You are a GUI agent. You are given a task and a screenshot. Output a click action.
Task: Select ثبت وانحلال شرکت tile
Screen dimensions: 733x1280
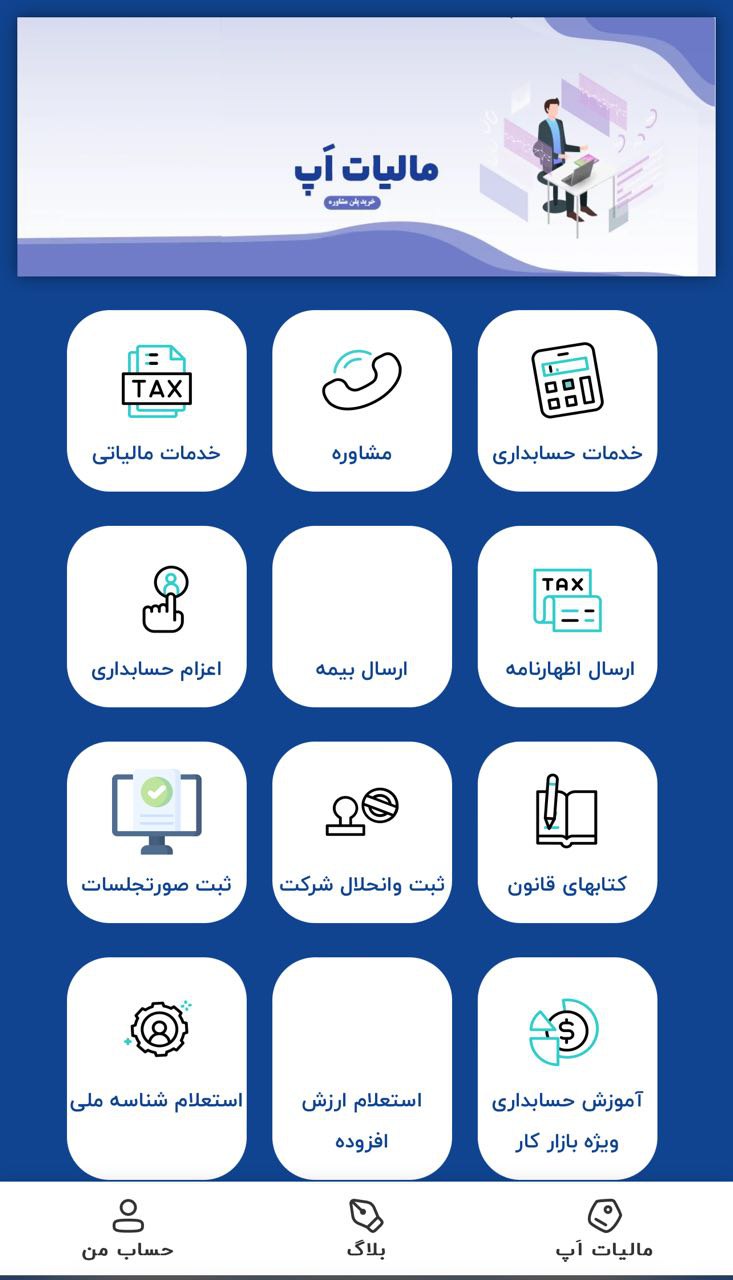(361, 831)
